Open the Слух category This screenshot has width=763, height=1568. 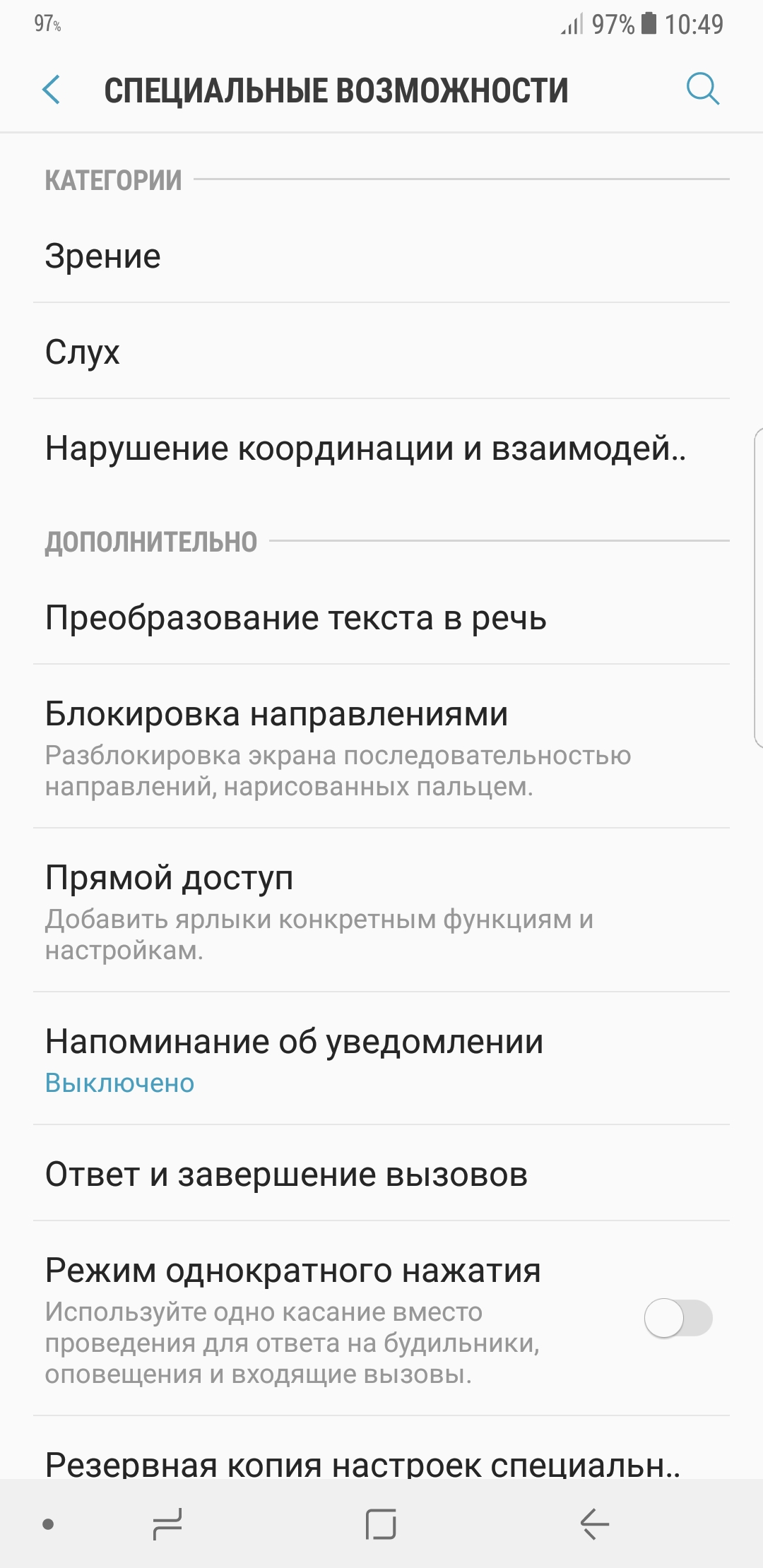click(381, 351)
